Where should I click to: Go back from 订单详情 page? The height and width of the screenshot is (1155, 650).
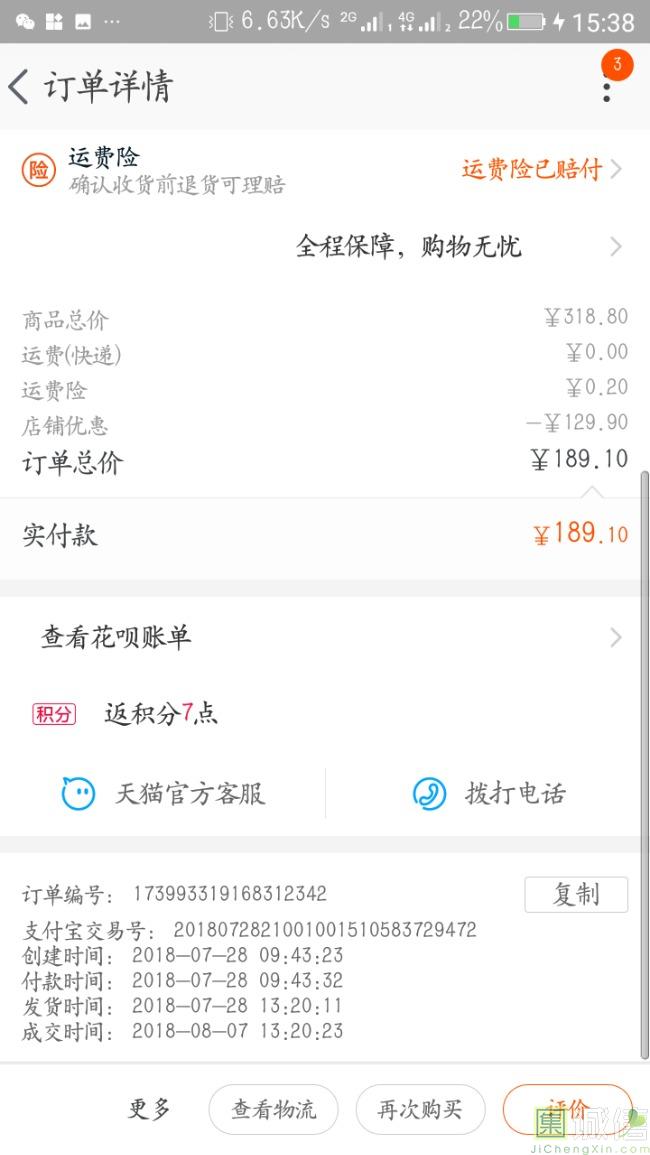click(20, 87)
